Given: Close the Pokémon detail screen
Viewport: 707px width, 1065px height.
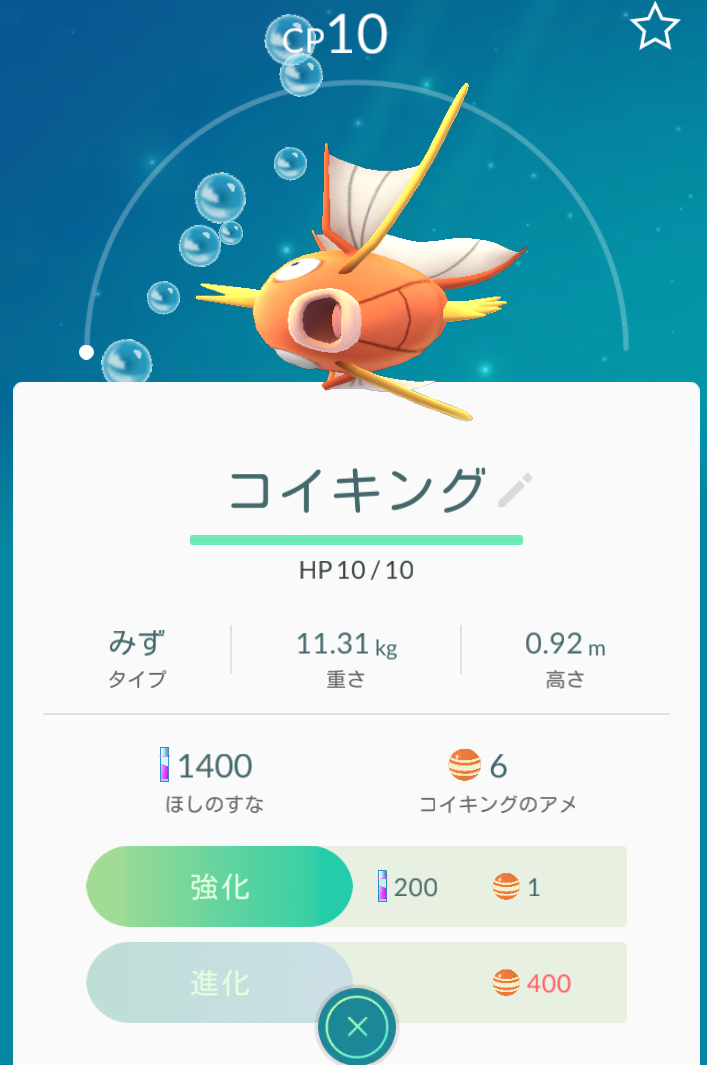Looking at the screenshot, I should [x=357, y=1027].
